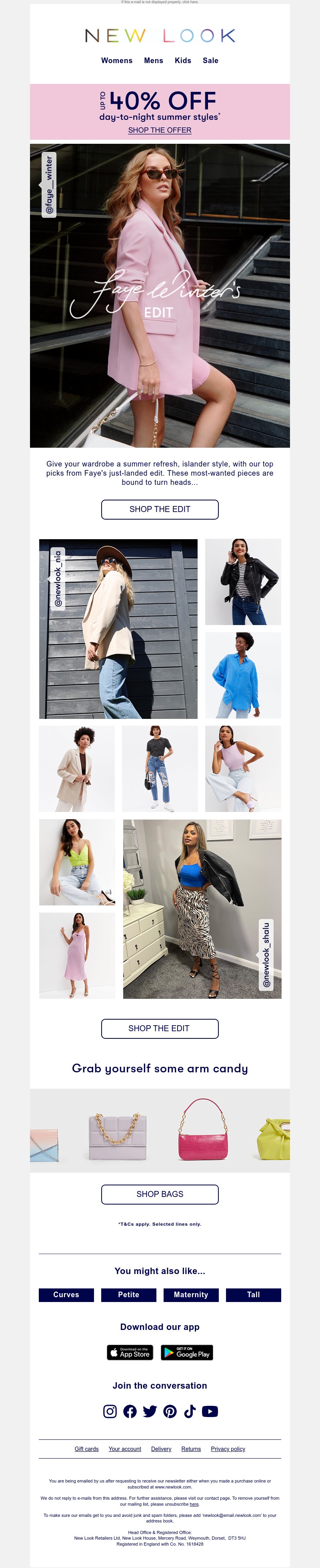Open the Gift cards footer link

tap(86, 1449)
